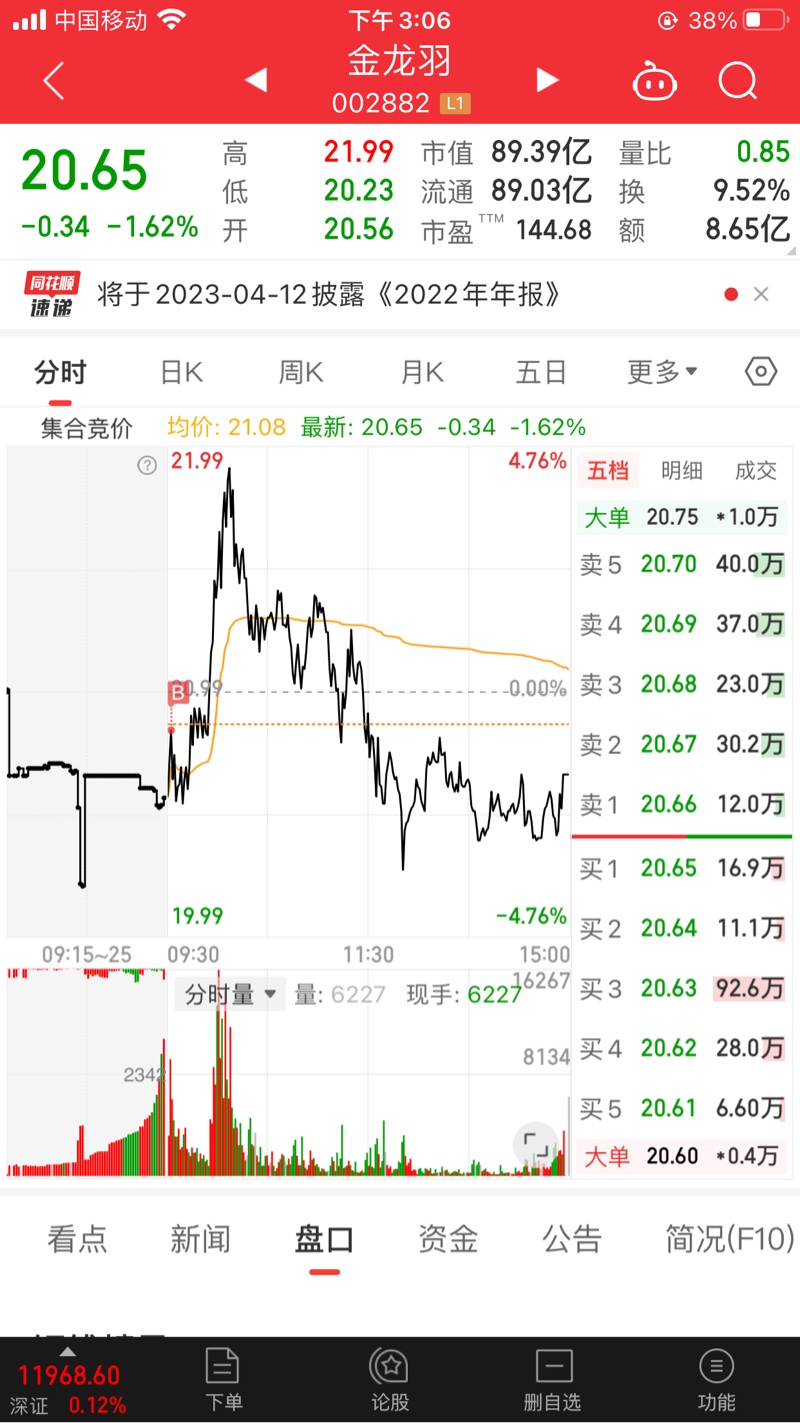Go back using the top-left arrow
This screenshot has height=1423, width=800.
pos(54,81)
